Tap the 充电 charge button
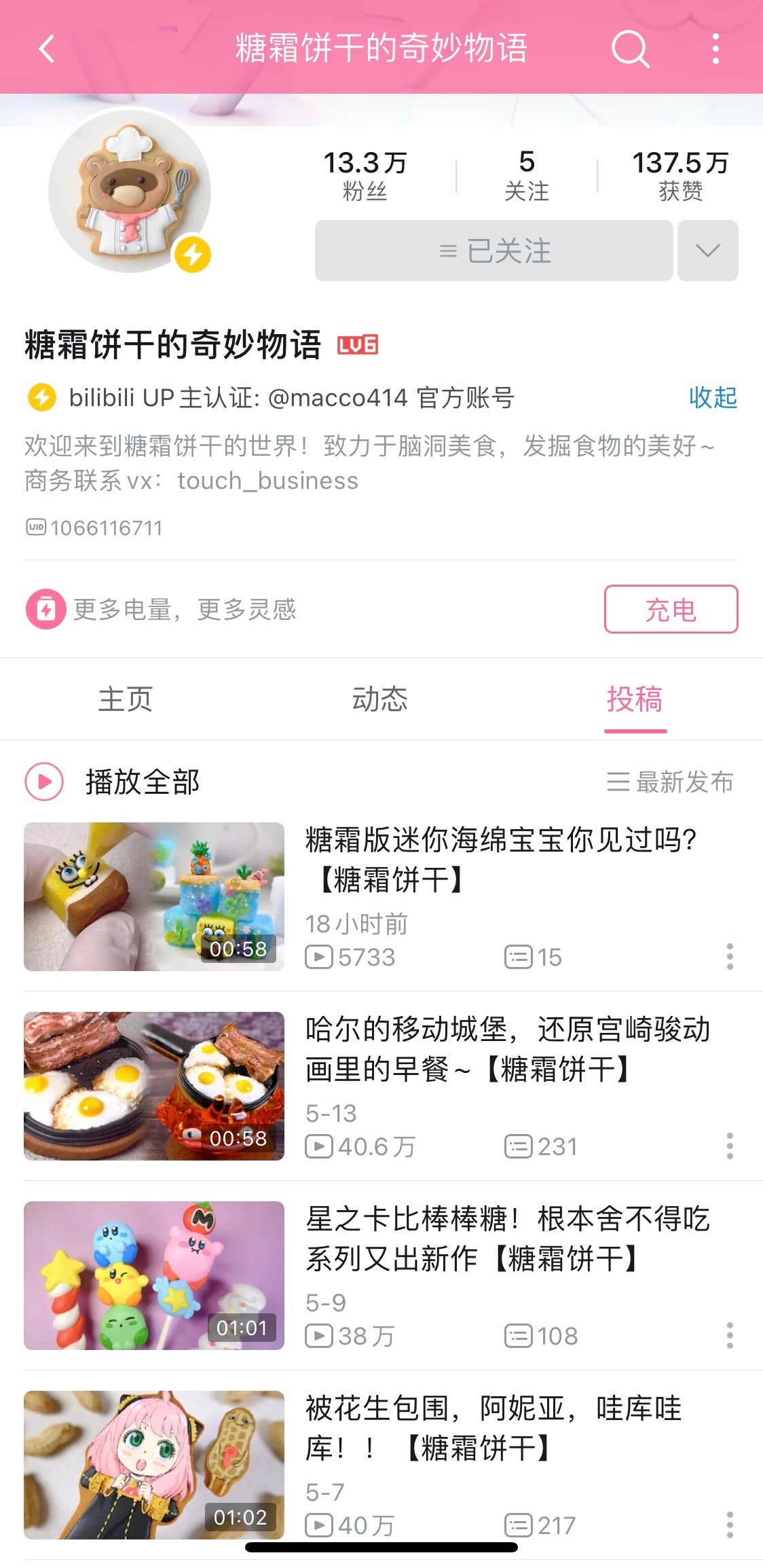 pos(670,609)
